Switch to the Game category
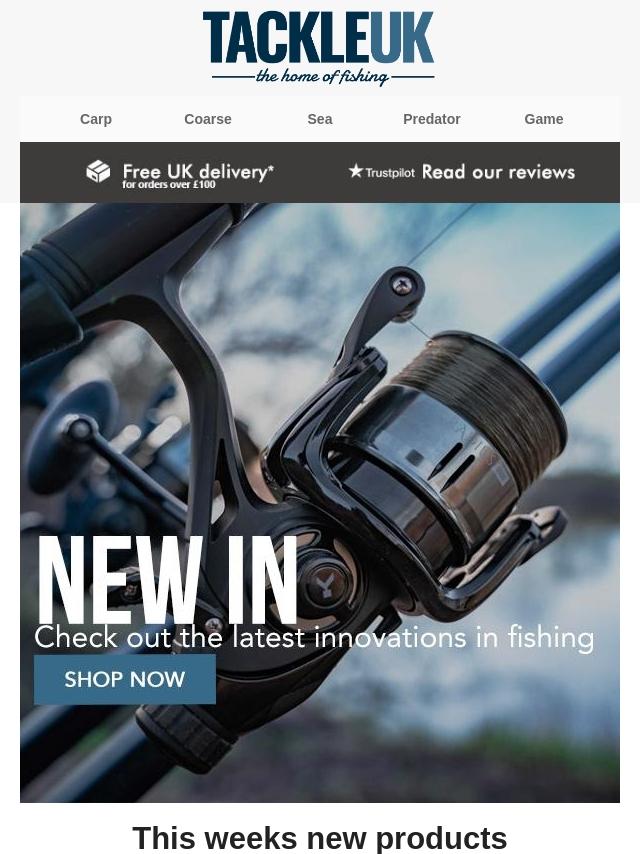Screen dimensions: 640x854 [x=544, y=119]
